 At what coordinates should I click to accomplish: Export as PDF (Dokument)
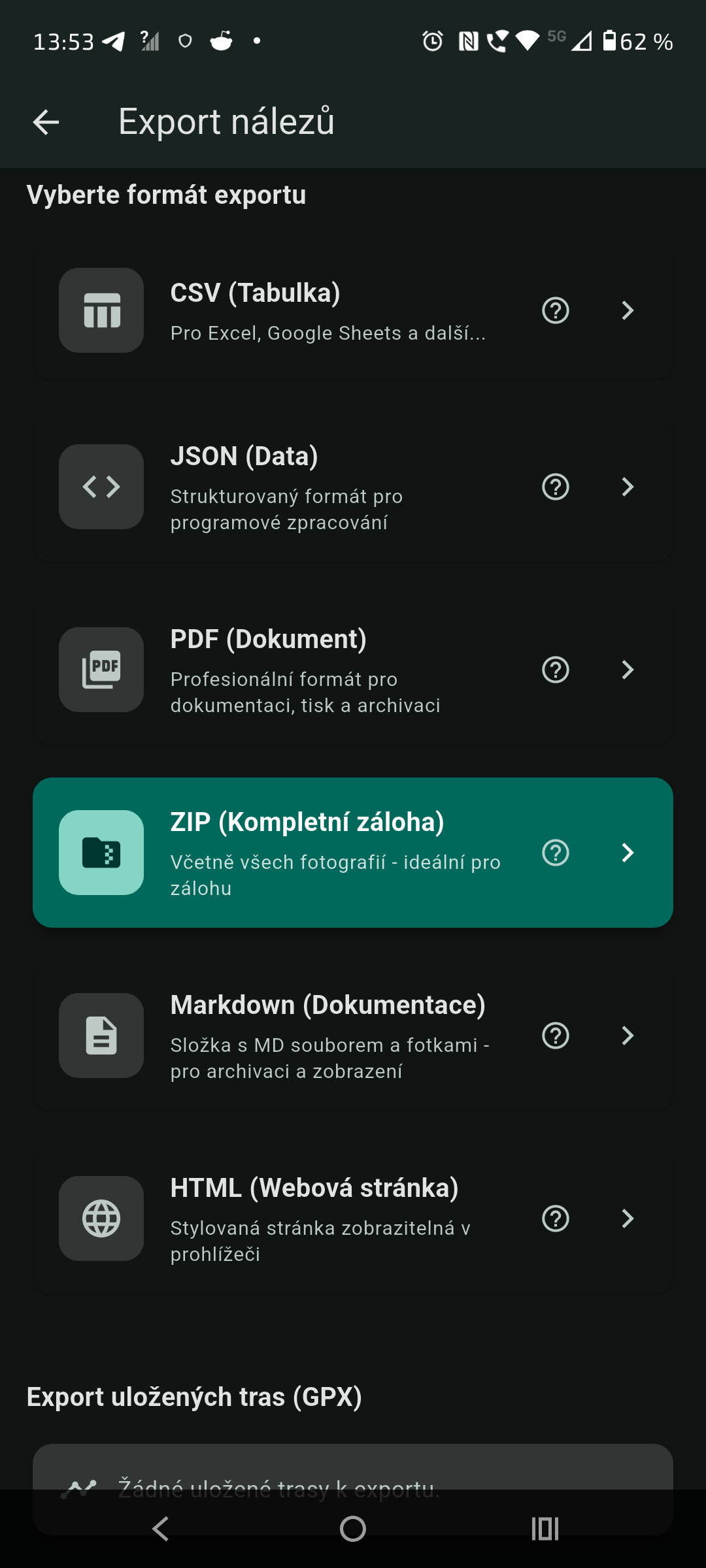coord(327,670)
